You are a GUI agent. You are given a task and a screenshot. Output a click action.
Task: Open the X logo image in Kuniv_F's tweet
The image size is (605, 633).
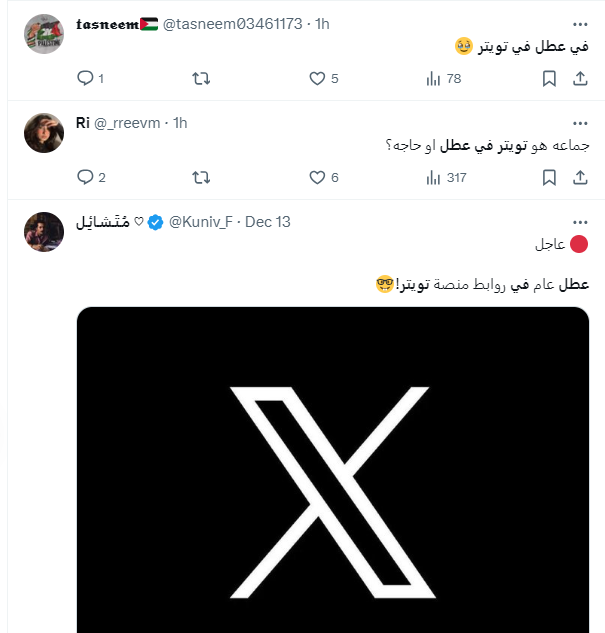[x=332, y=470]
